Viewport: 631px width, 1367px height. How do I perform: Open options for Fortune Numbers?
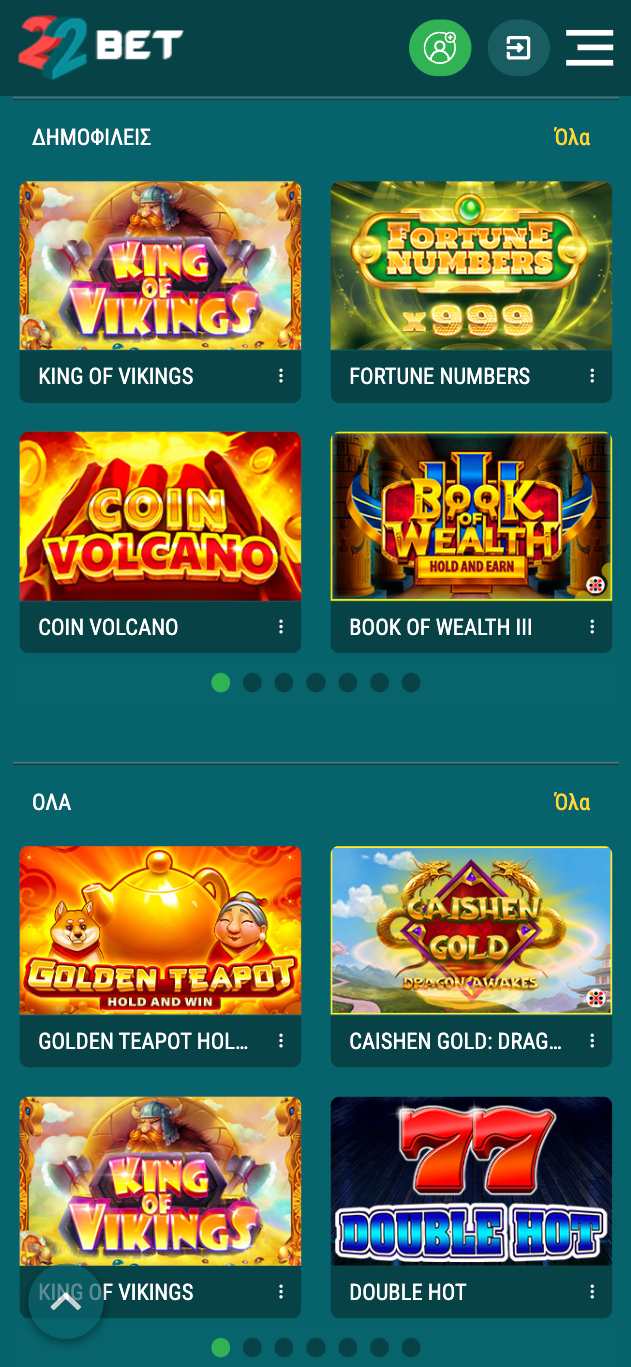point(592,376)
